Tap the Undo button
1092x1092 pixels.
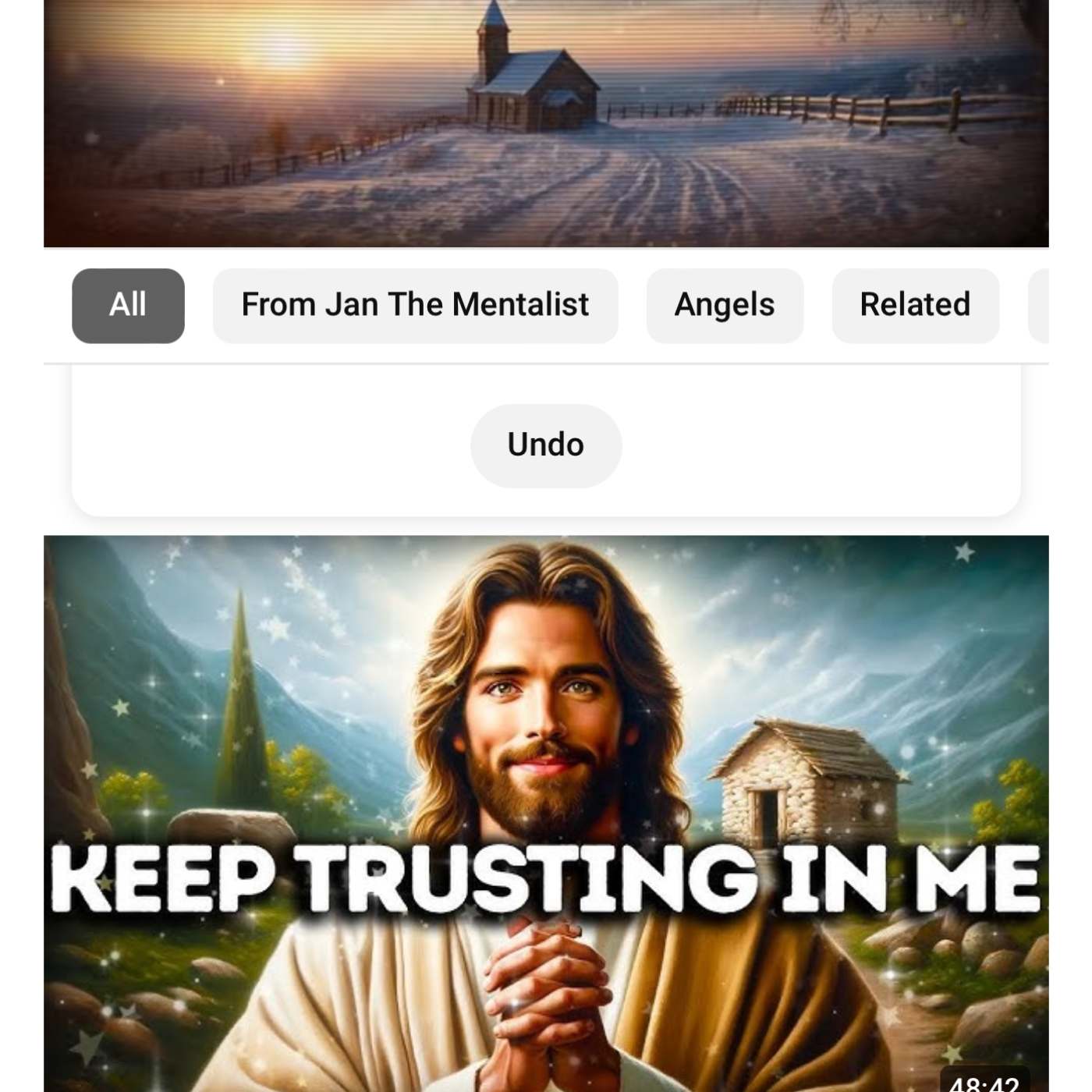tap(545, 445)
